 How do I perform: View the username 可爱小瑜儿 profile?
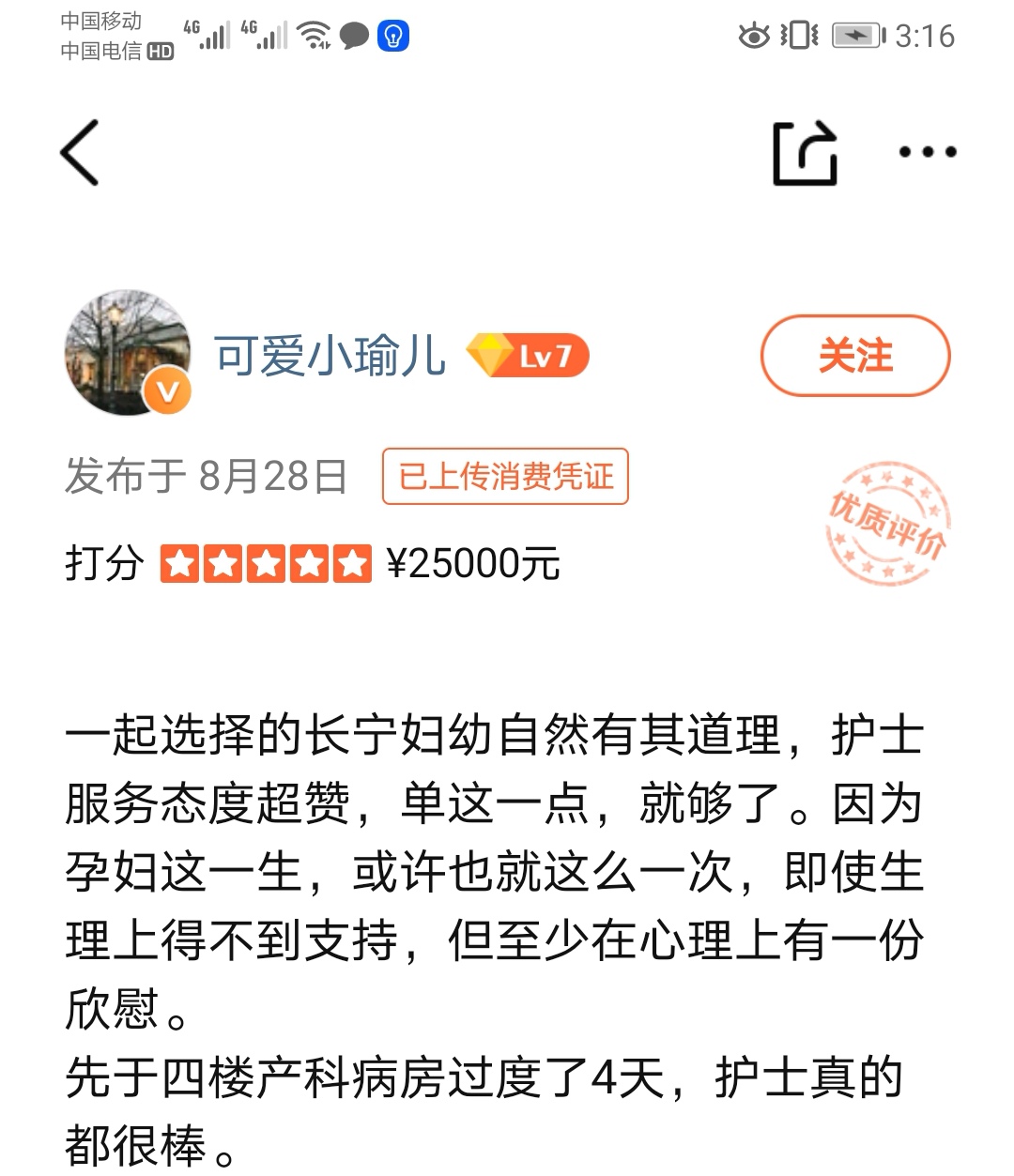point(330,357)
